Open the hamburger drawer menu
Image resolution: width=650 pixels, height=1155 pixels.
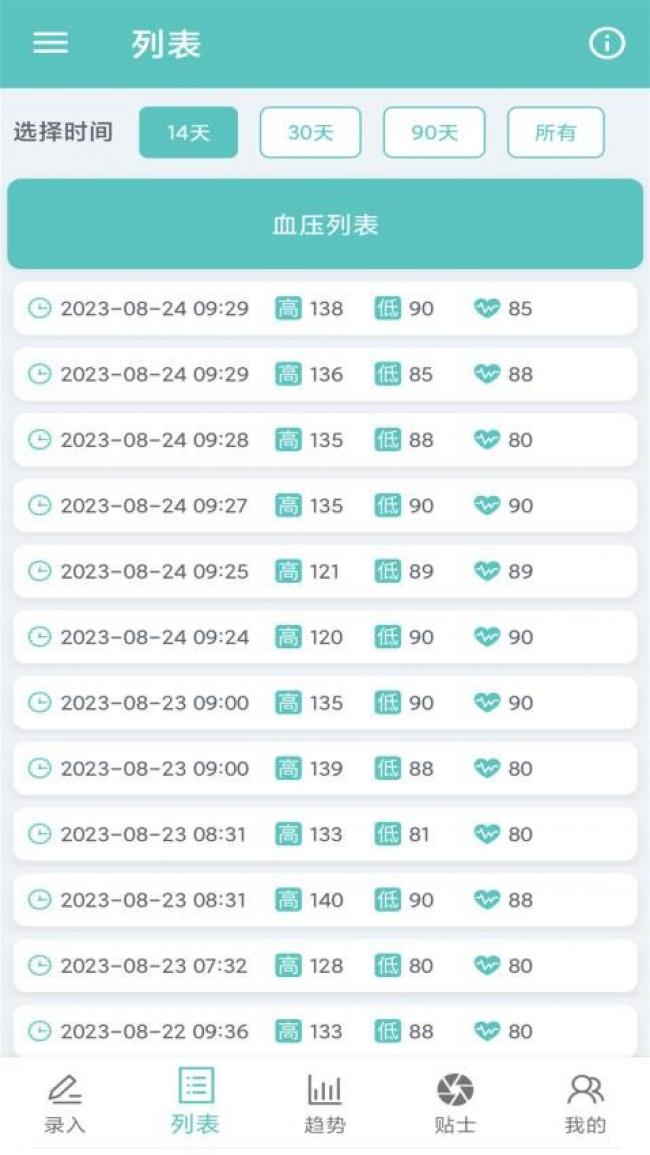tap(51, 43)
